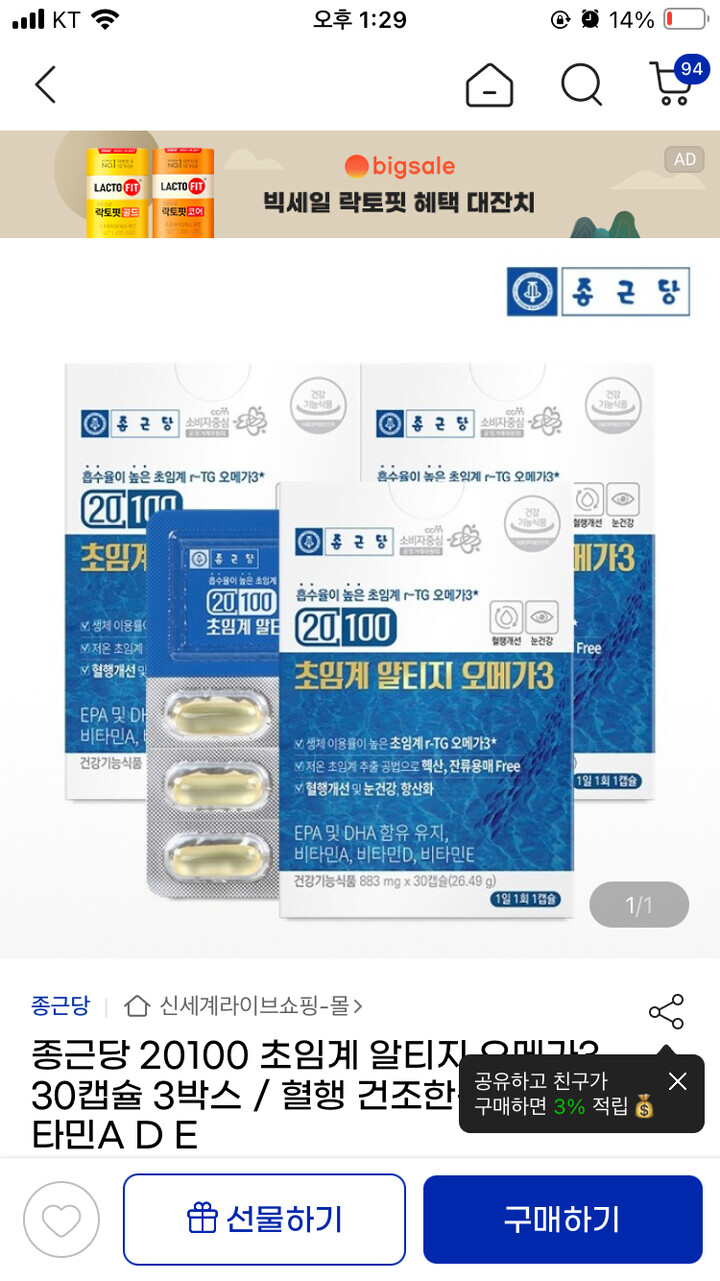Open search from the header

(x=582, y=85)
